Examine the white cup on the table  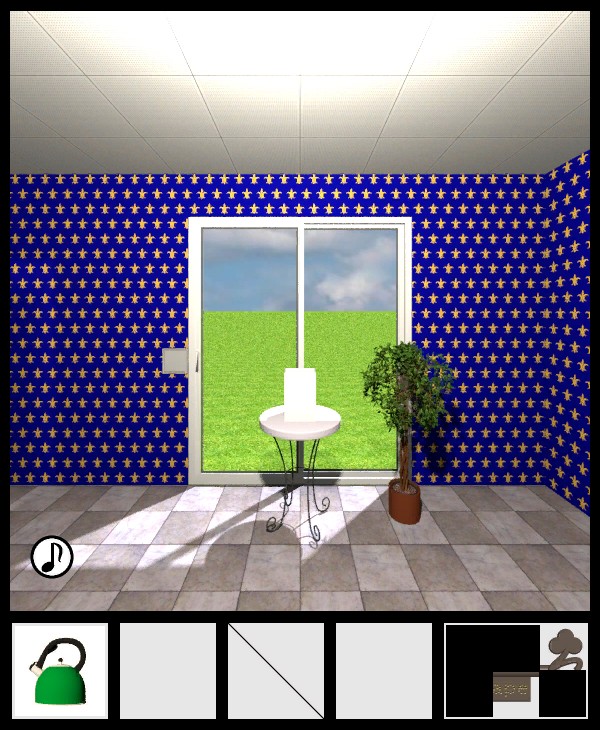(x=300, y=395)
